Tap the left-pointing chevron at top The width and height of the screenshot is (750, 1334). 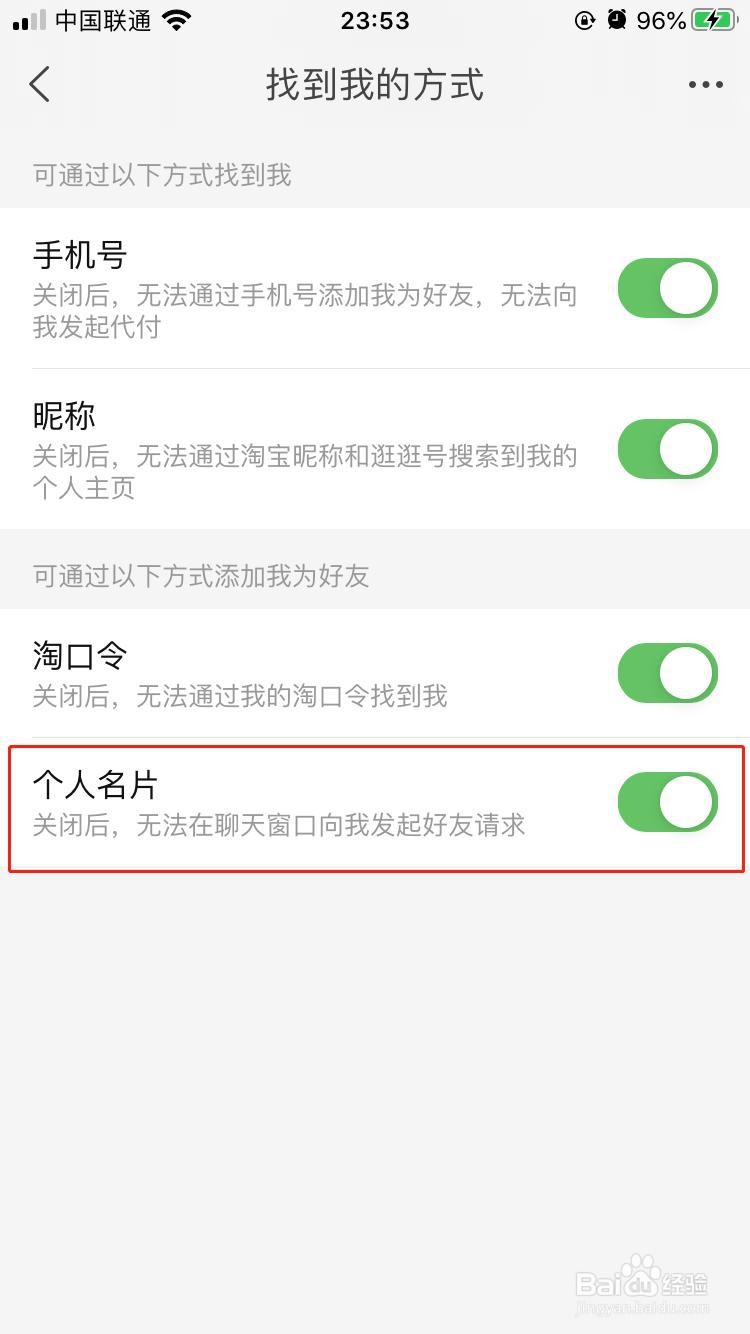pyautogui.click(x=40, y=85)
